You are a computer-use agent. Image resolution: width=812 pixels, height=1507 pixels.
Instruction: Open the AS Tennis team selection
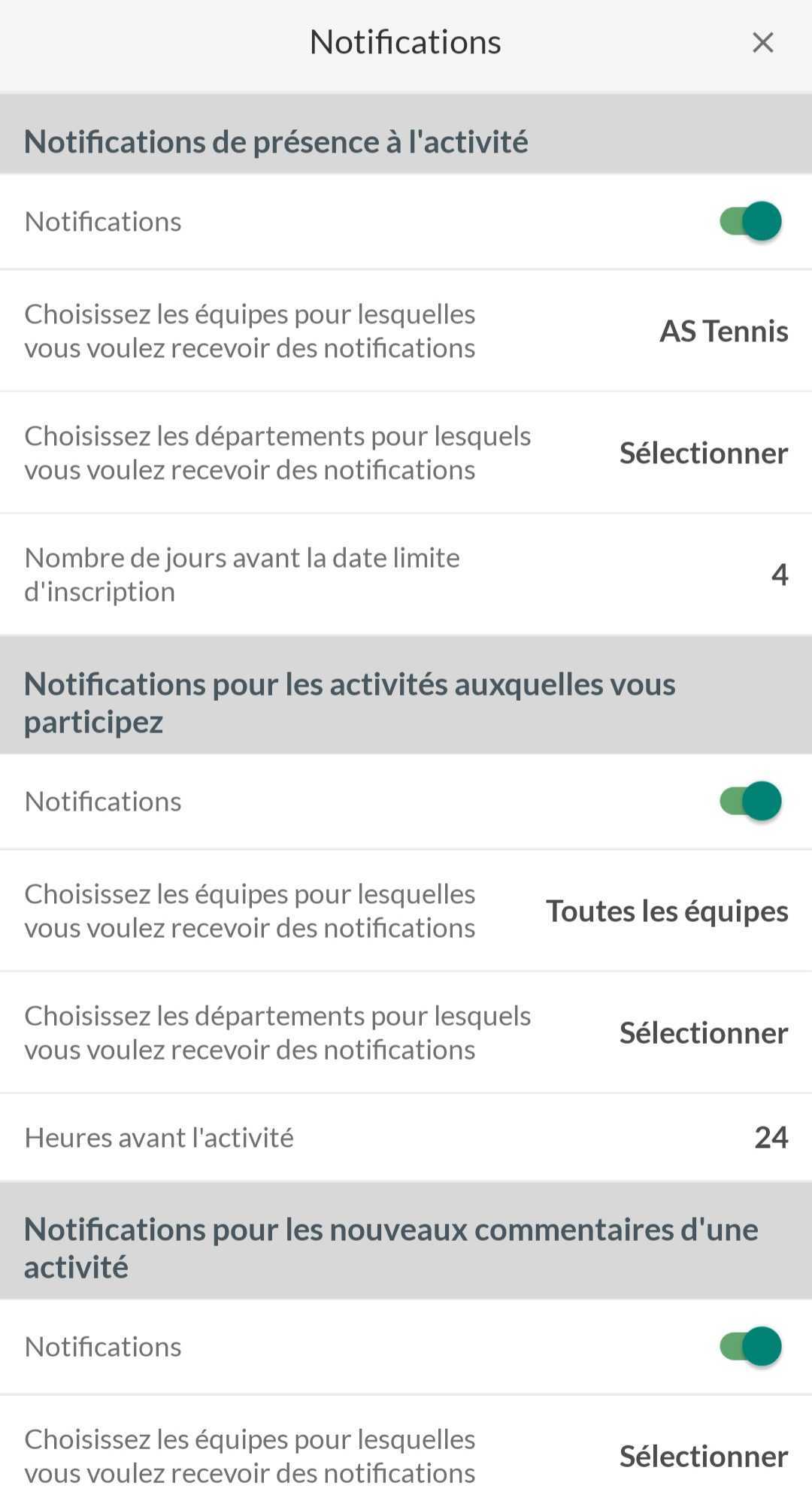pos(723,331)
